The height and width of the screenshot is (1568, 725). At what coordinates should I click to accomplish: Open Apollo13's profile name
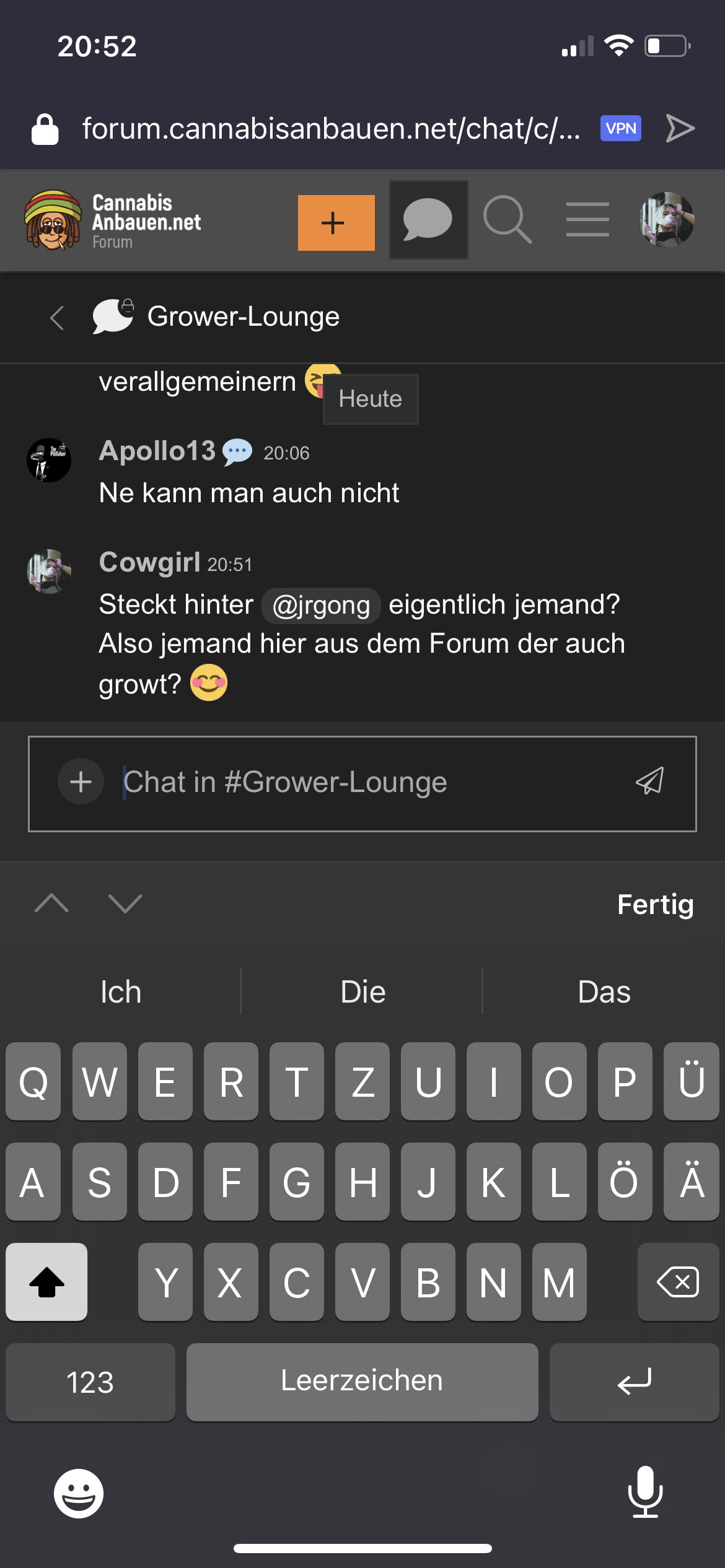[157, 451]
